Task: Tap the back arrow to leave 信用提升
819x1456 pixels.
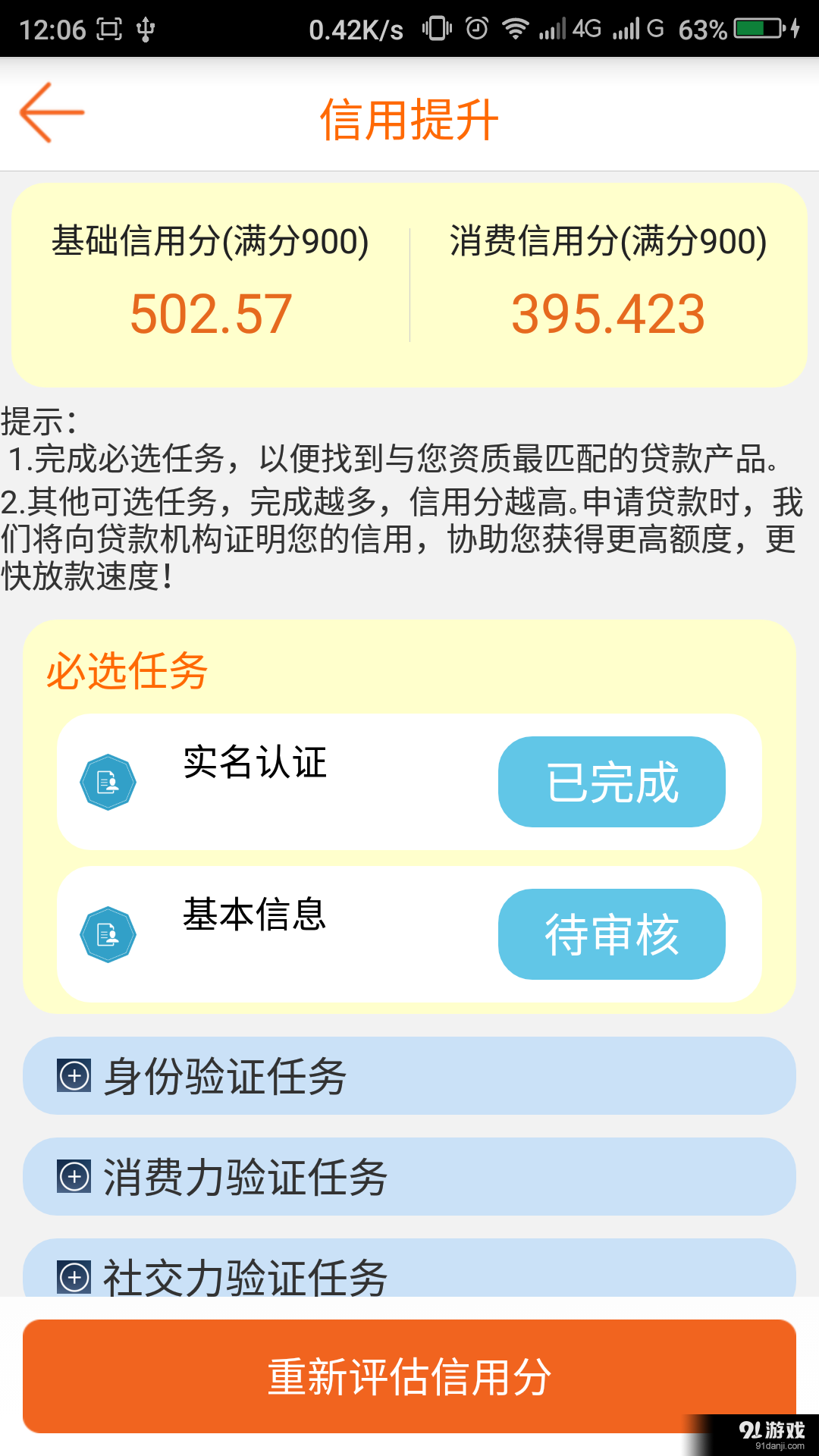Action: pyautogui.click(x=52, y=112)
